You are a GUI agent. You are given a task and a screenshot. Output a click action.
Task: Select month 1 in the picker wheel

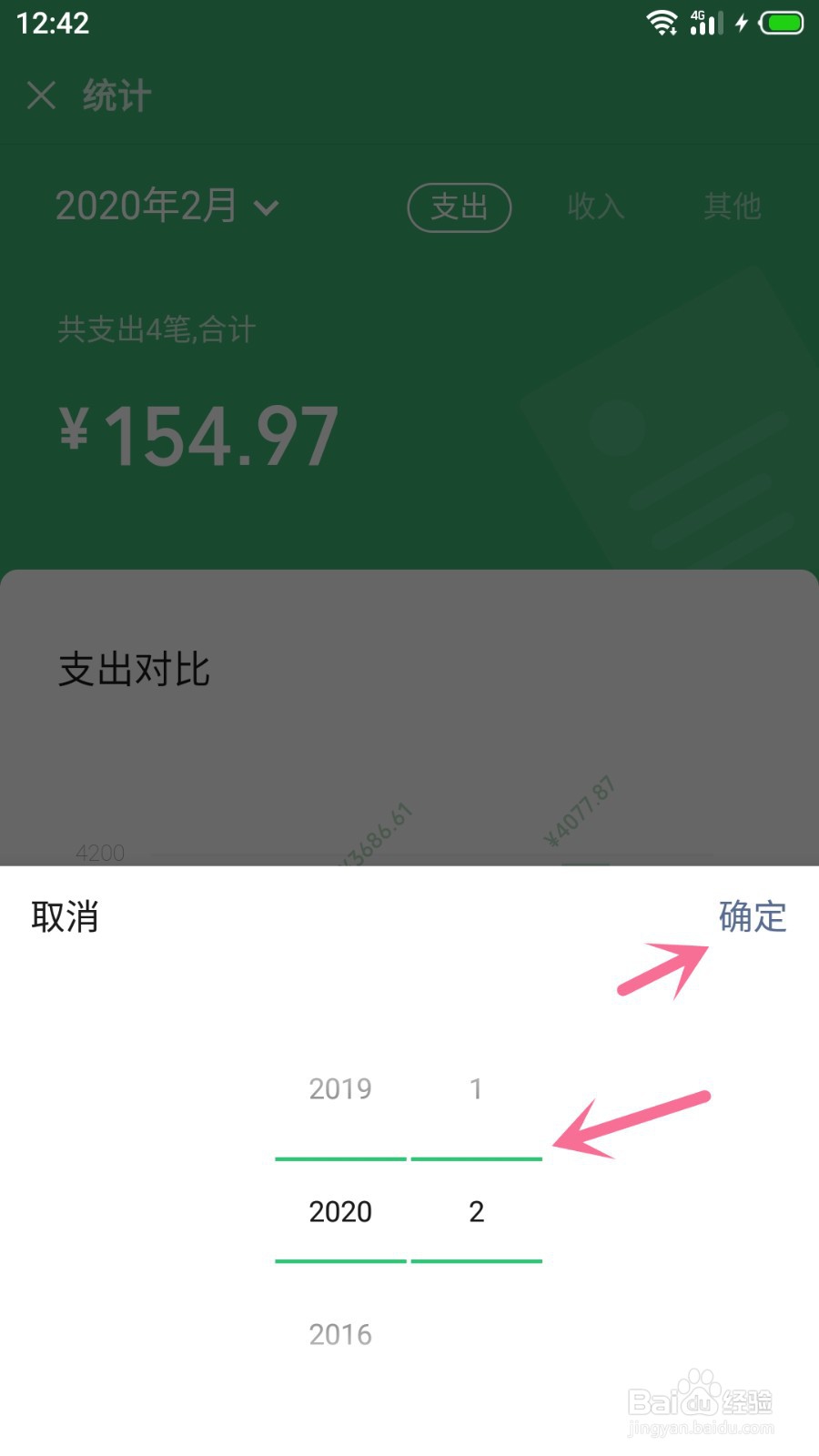coord(477,1088)
